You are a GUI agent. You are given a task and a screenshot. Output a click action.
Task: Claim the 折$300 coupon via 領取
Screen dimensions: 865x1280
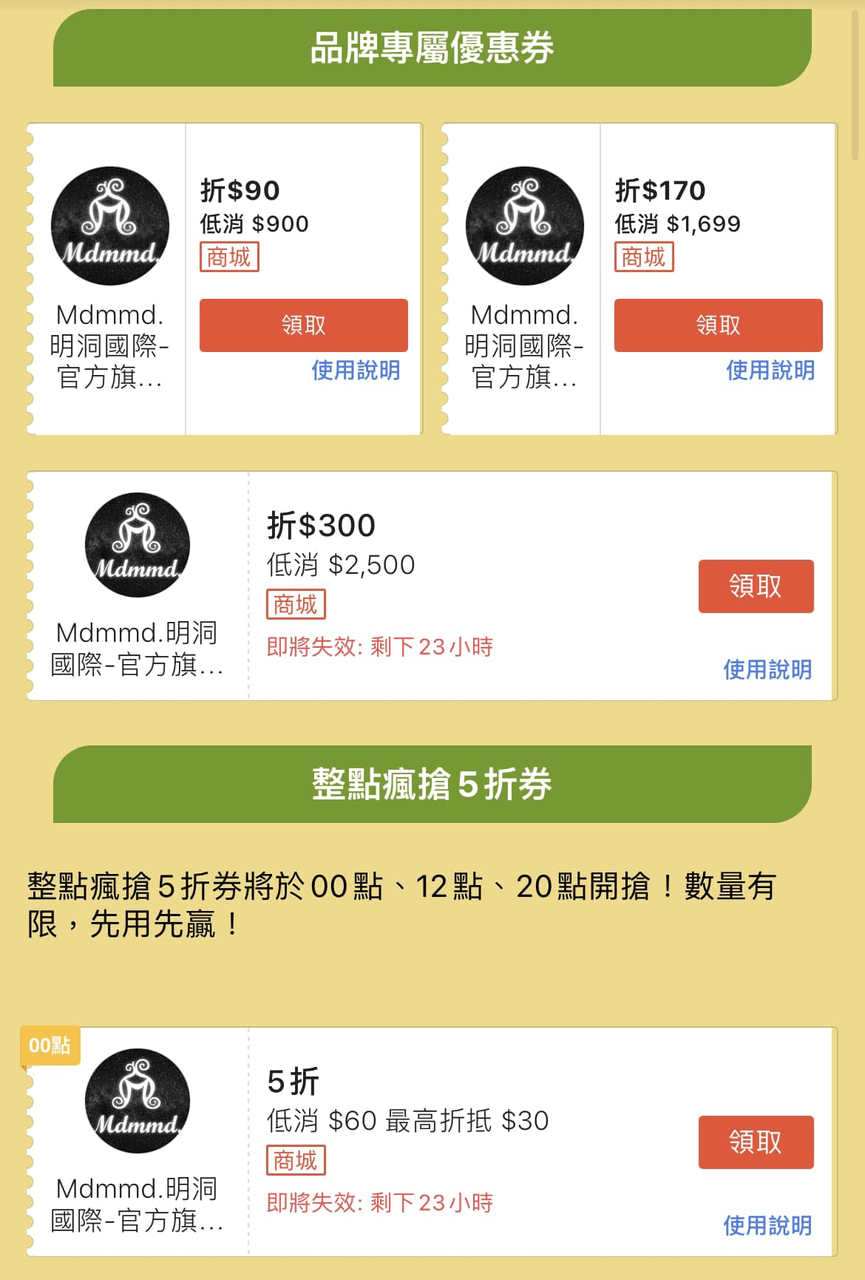[x=755, y=587]
